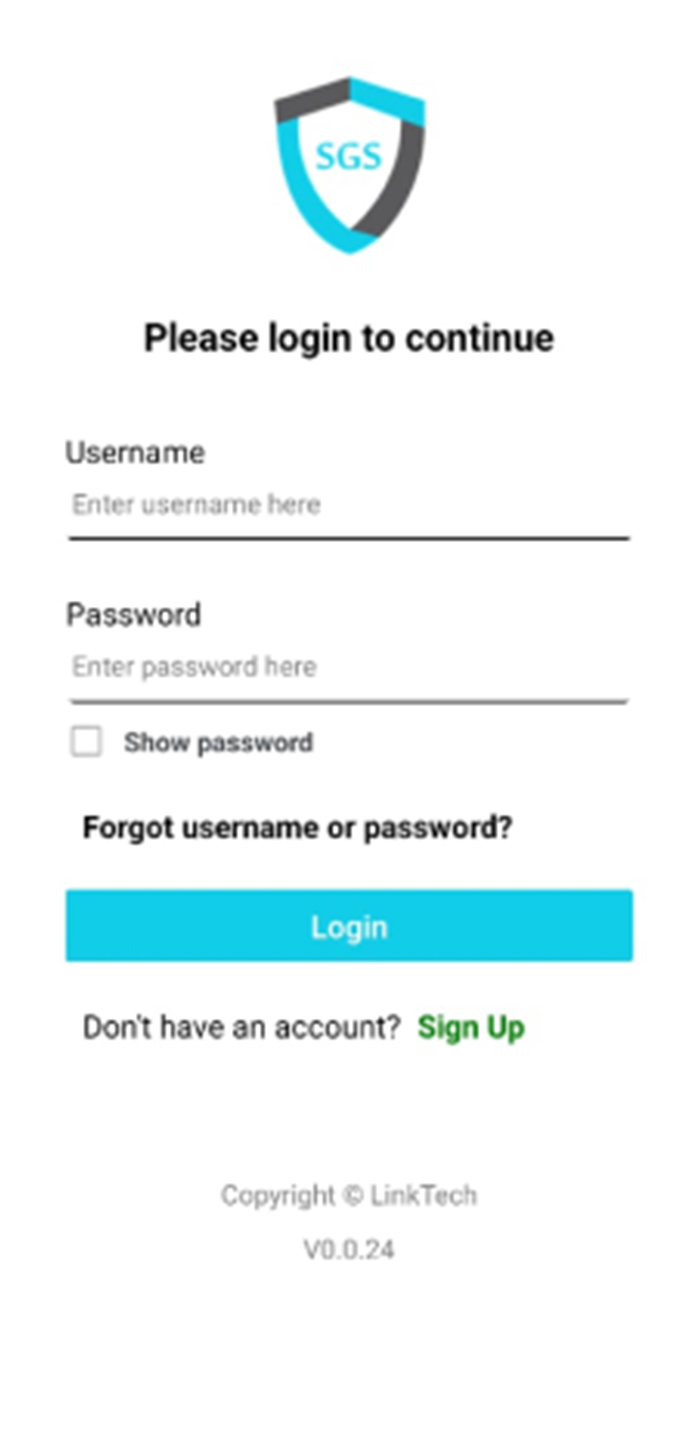This screenshot has height=1440, width=700.
Task: Enable the Show password checkbox
Action: [x=86, y=742]
